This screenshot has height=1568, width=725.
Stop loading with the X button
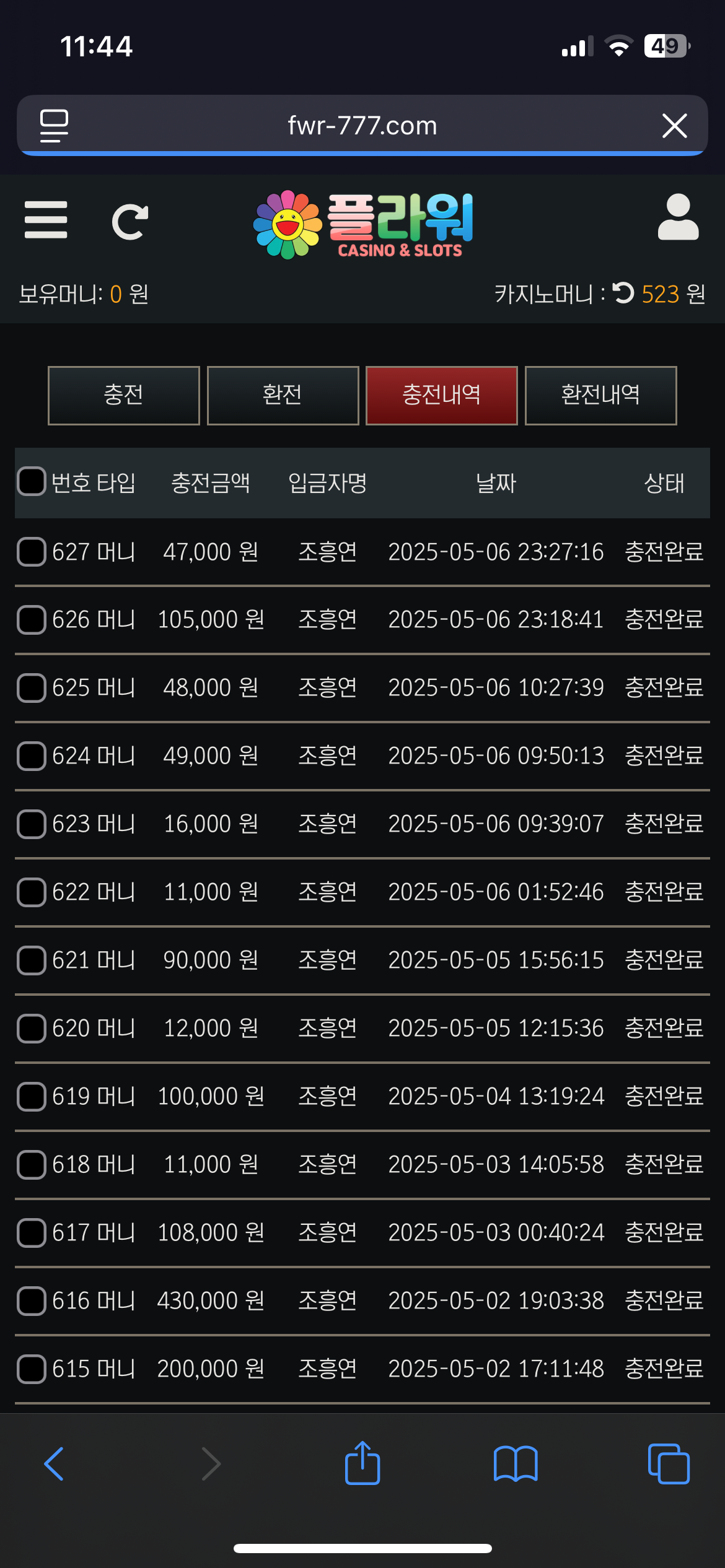[674, 126]
